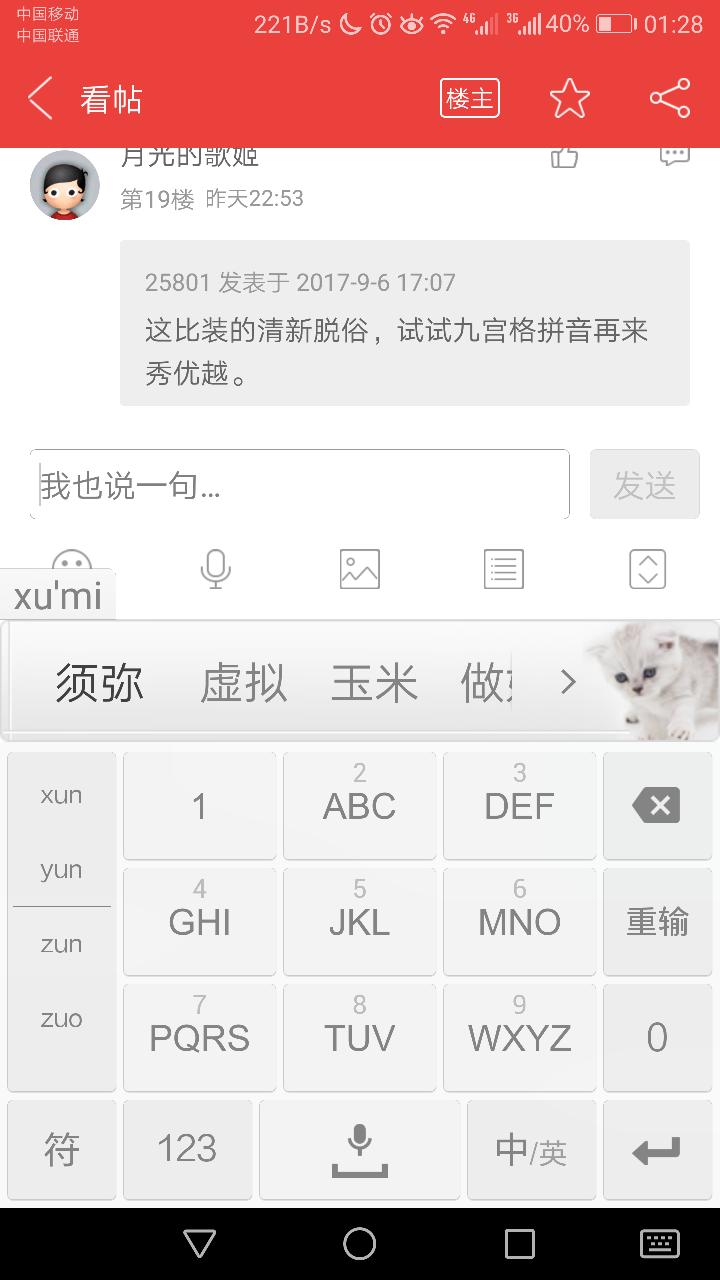Favorite this thread with the star icon
The width and height of the screenshot is (720, 1280).
click(569, 99)
